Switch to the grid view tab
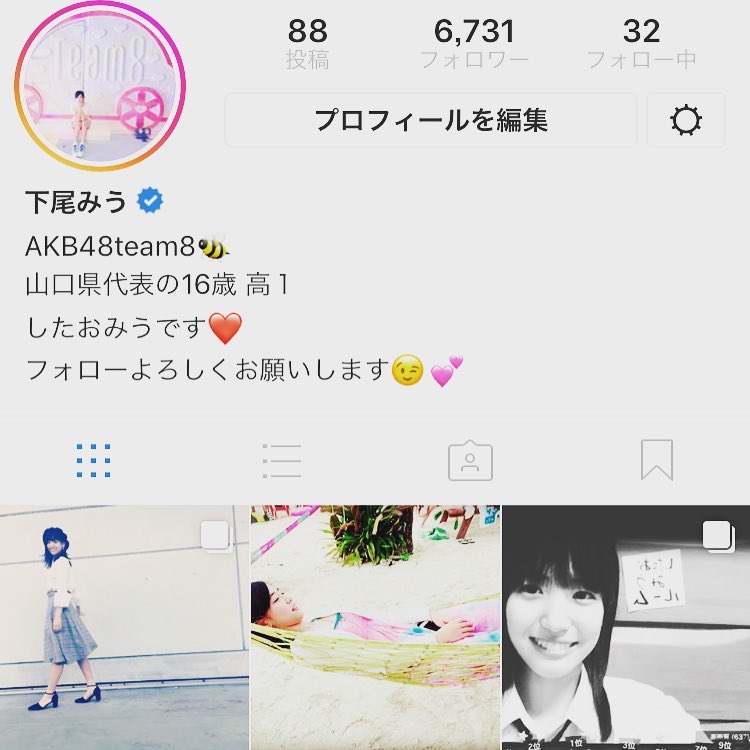 pos(93,460)
